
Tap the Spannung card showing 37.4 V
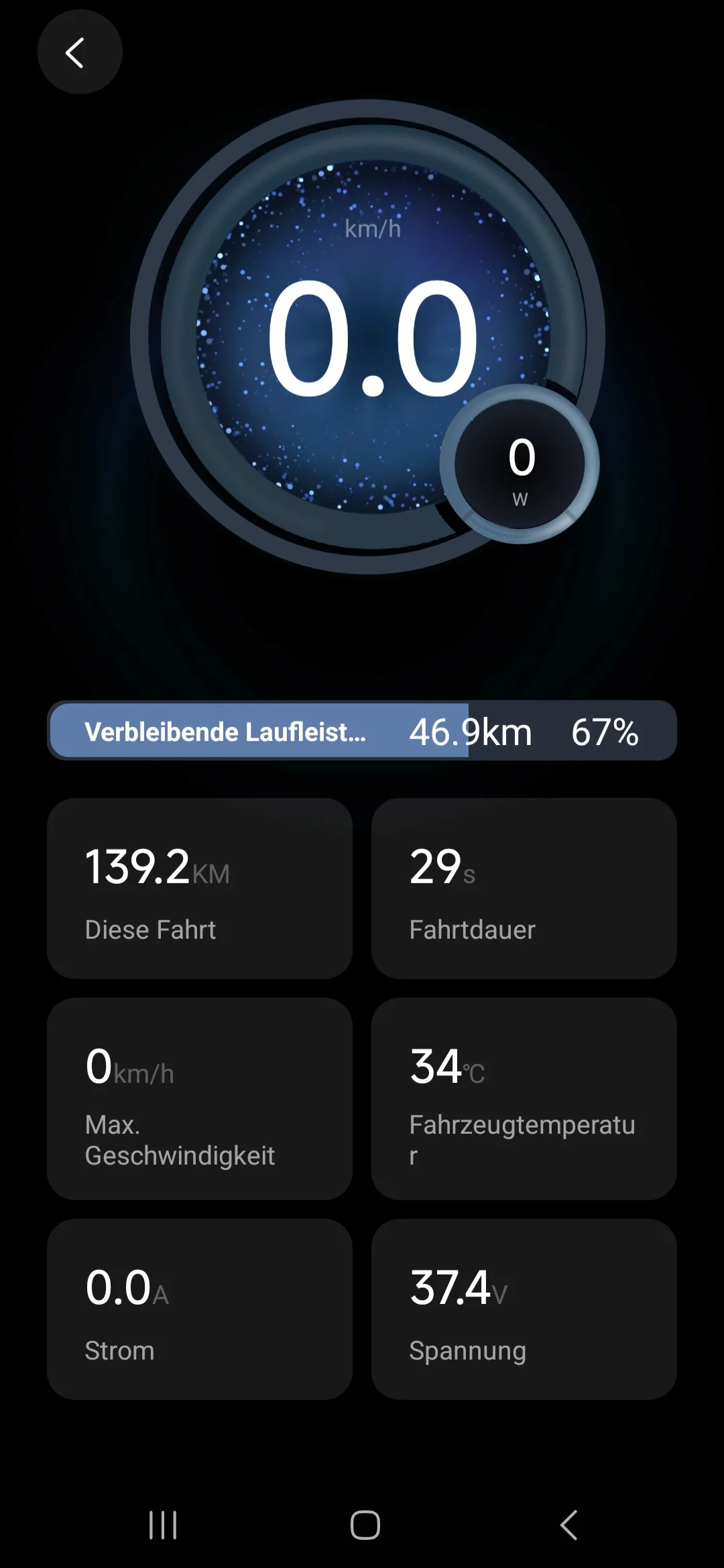point(525,1307)
